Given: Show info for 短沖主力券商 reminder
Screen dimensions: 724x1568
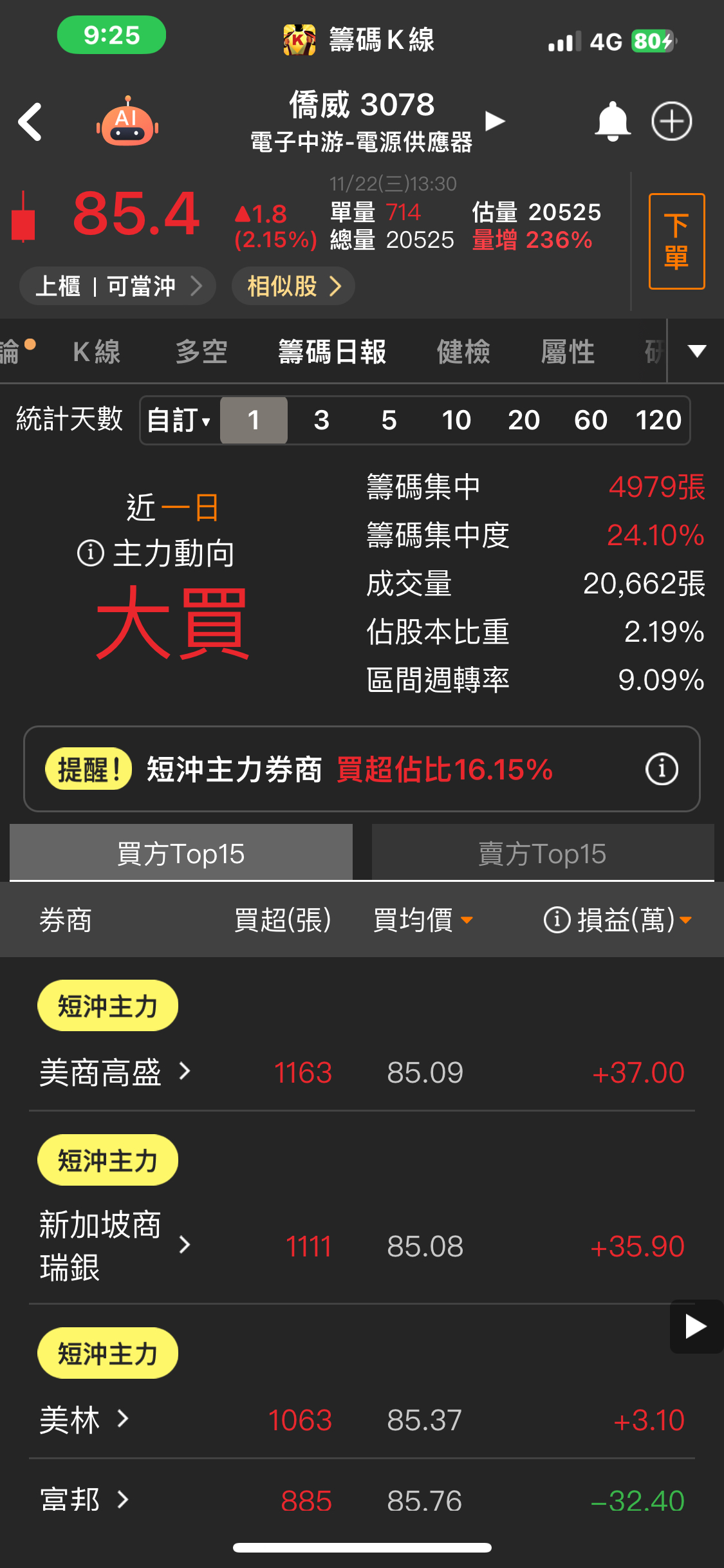Looking at the screenshot, I should click(662, 769).
